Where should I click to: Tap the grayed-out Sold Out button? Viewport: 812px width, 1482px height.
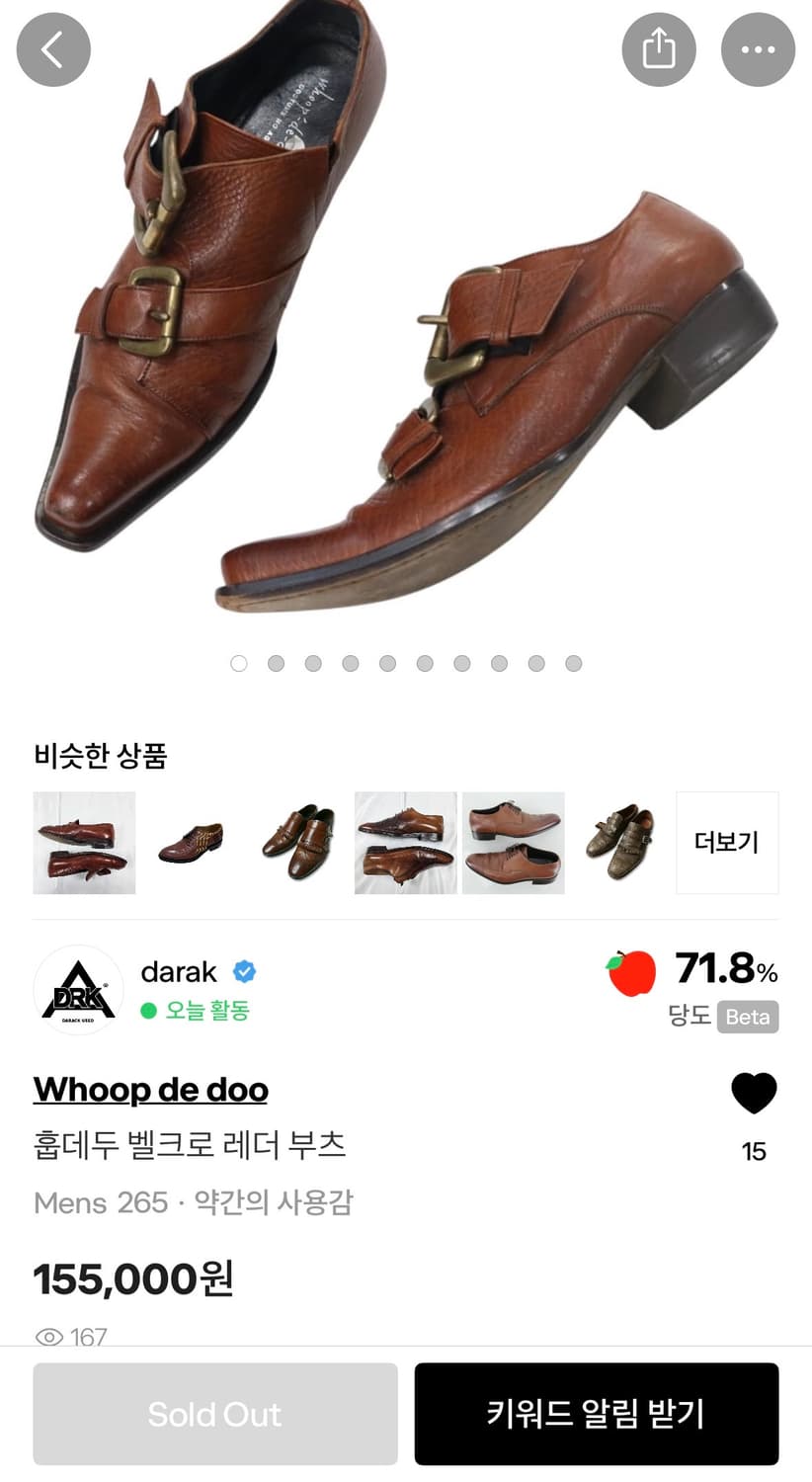[214, 1414]
